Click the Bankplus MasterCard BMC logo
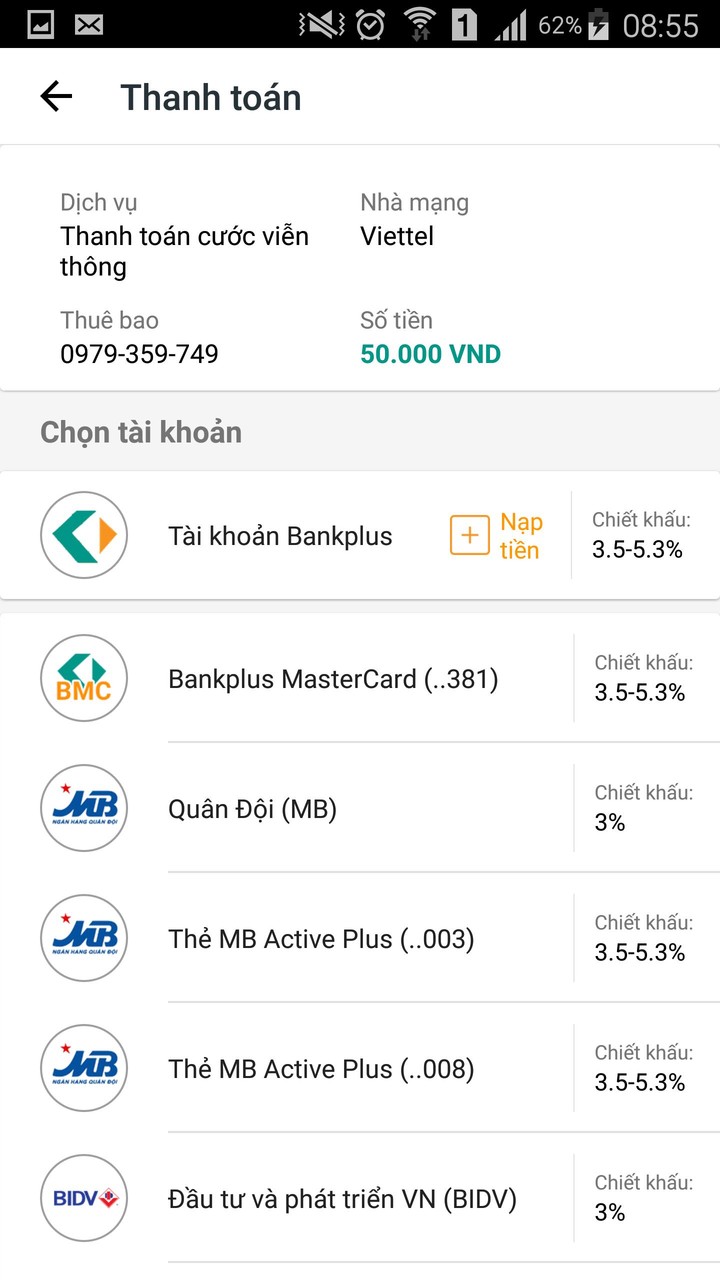Viewport: 720px width, 1280px height. coord(83,678)
